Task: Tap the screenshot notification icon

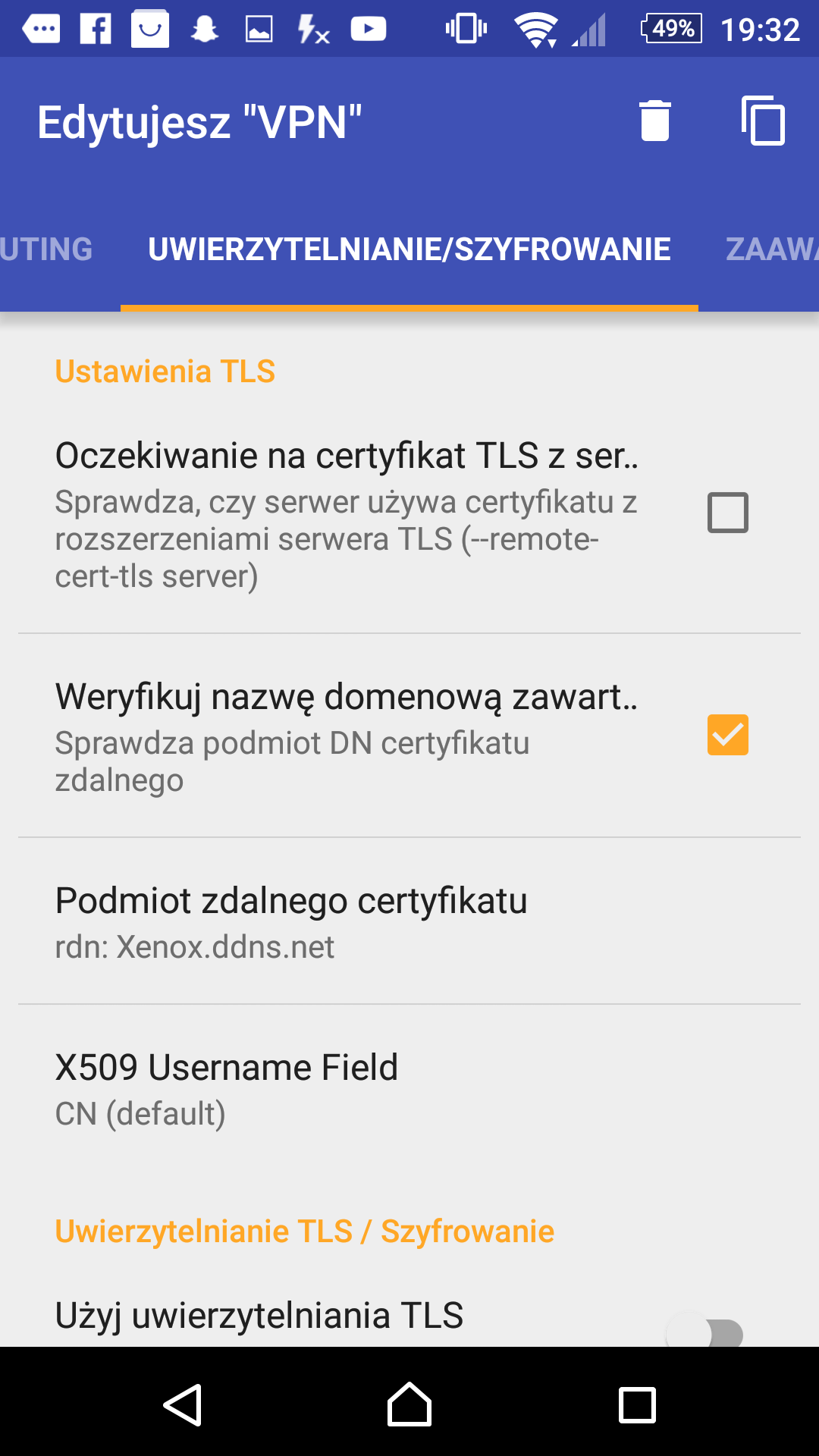Action: pos(258,28)
